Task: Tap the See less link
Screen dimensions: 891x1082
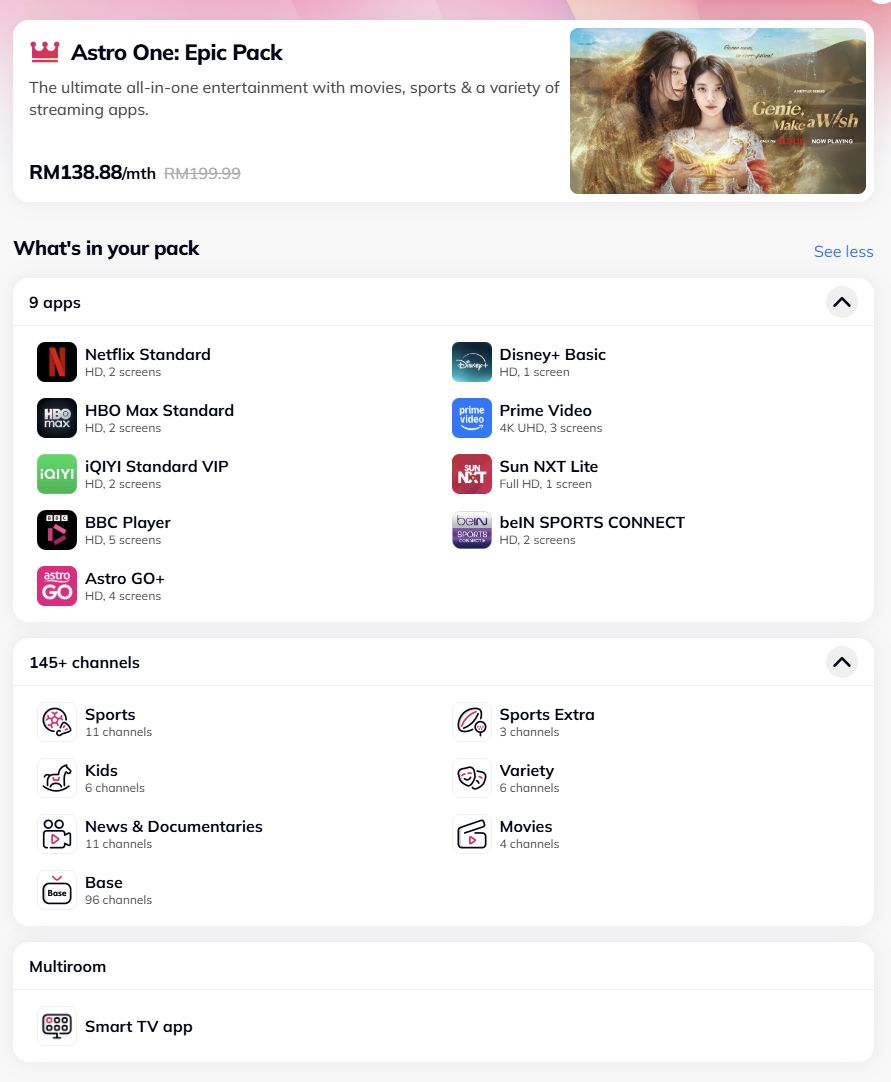Action: coord(843,252)
